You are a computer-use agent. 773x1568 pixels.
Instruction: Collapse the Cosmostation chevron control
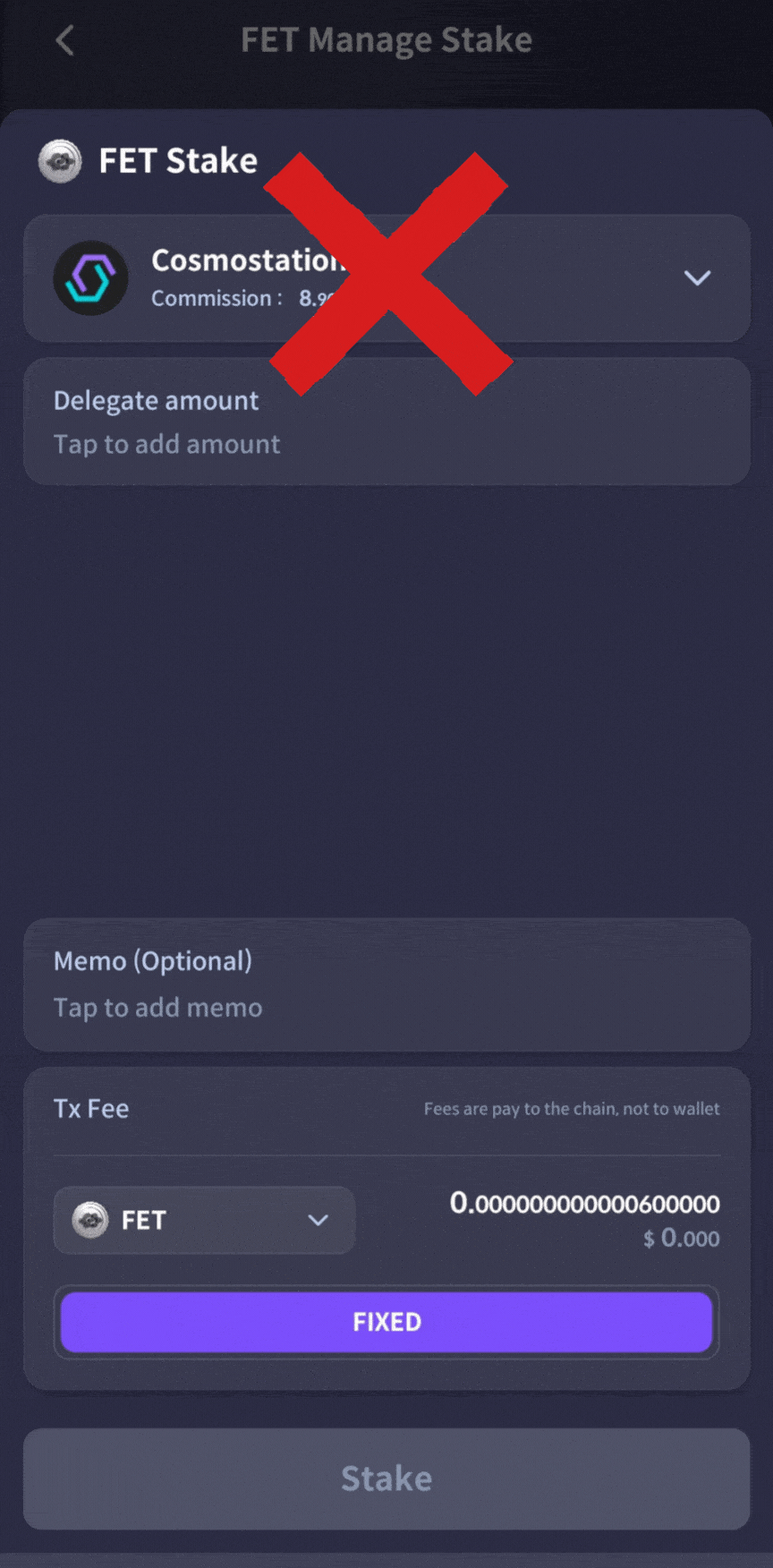point(698,278)
